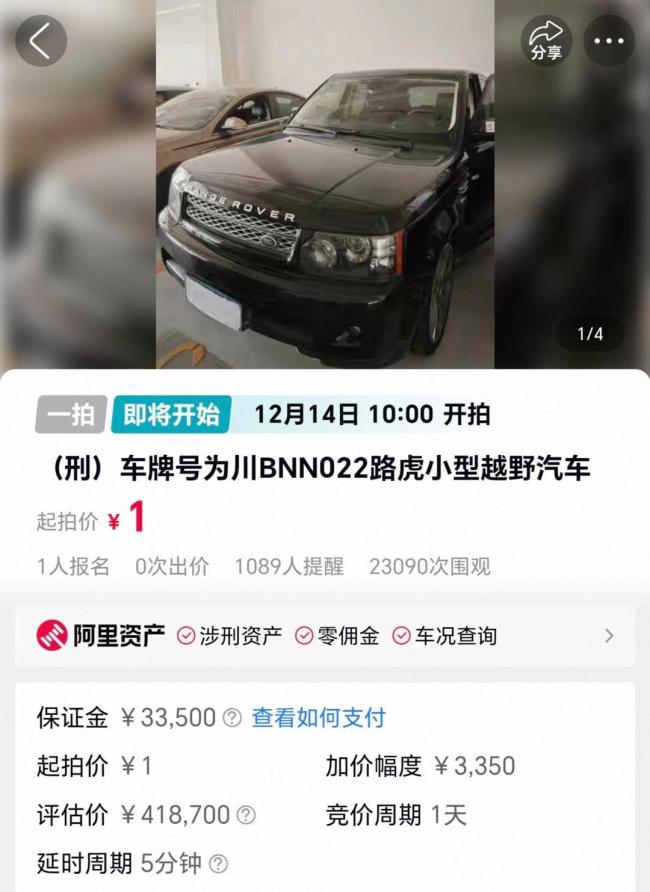Tap the 查看如何支付 link
This screenshot has width=650, height=892.
click(x=318, y=717)
